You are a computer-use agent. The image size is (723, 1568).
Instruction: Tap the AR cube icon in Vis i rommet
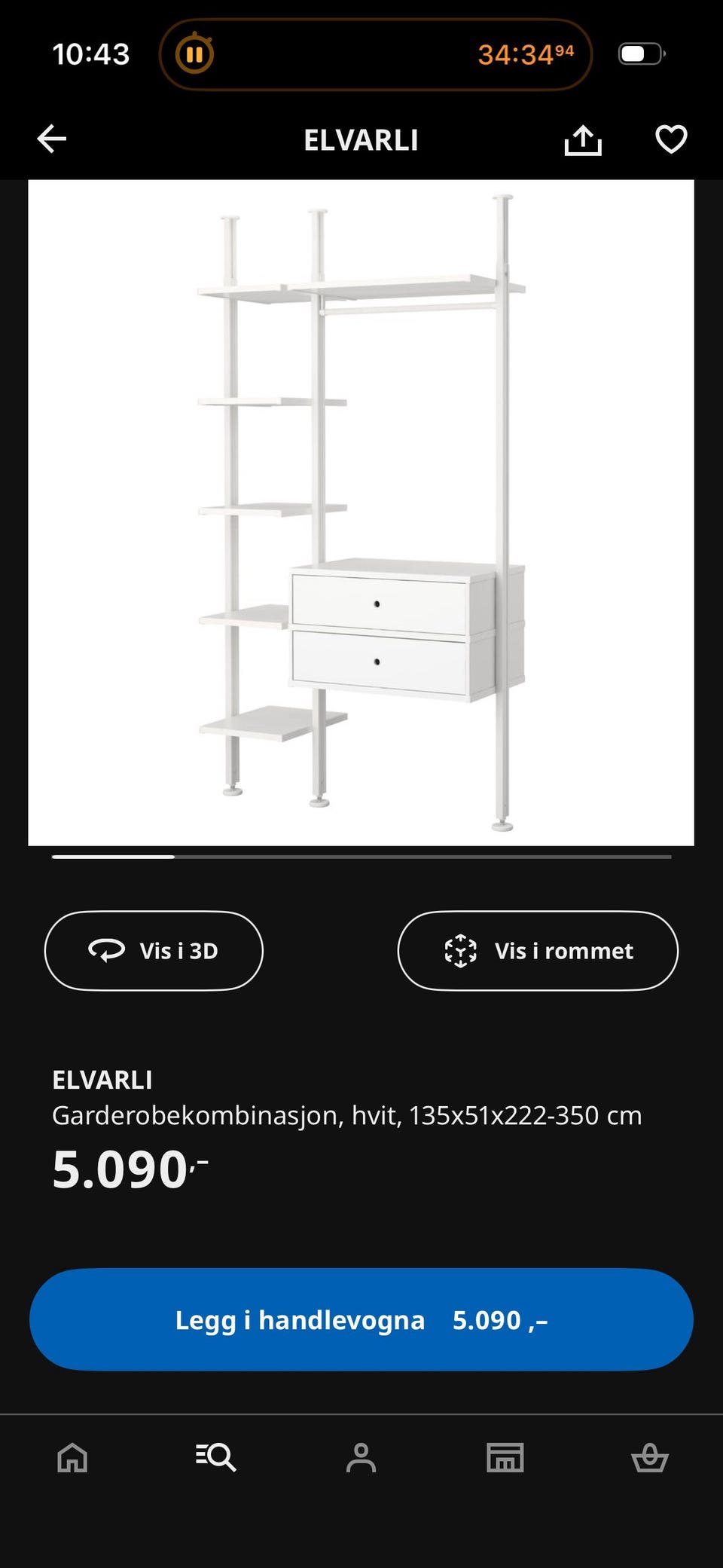point(460,951)
